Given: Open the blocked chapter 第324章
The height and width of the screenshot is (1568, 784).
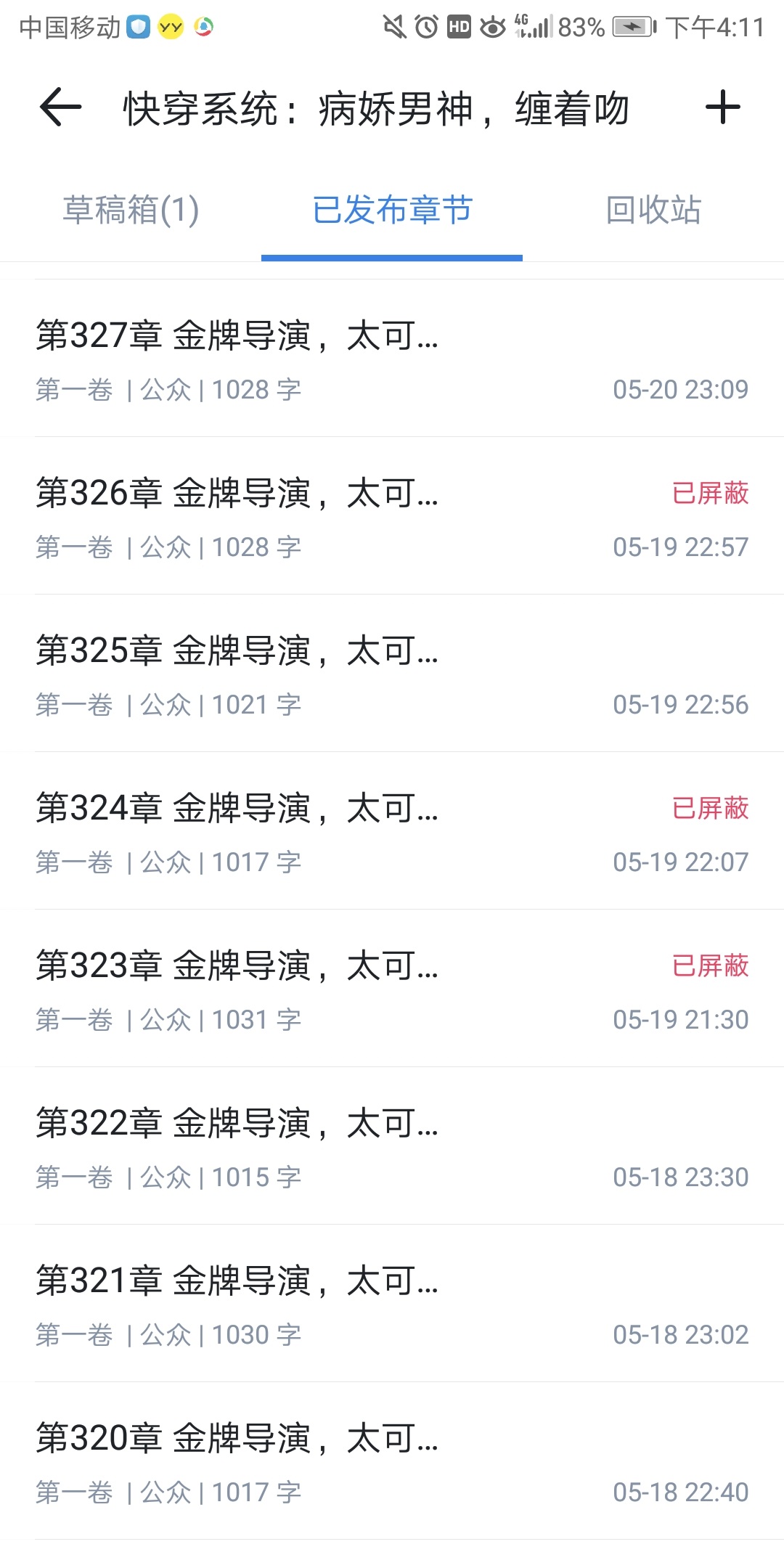Looking at the screenshot, I should (x=392, y=832).
